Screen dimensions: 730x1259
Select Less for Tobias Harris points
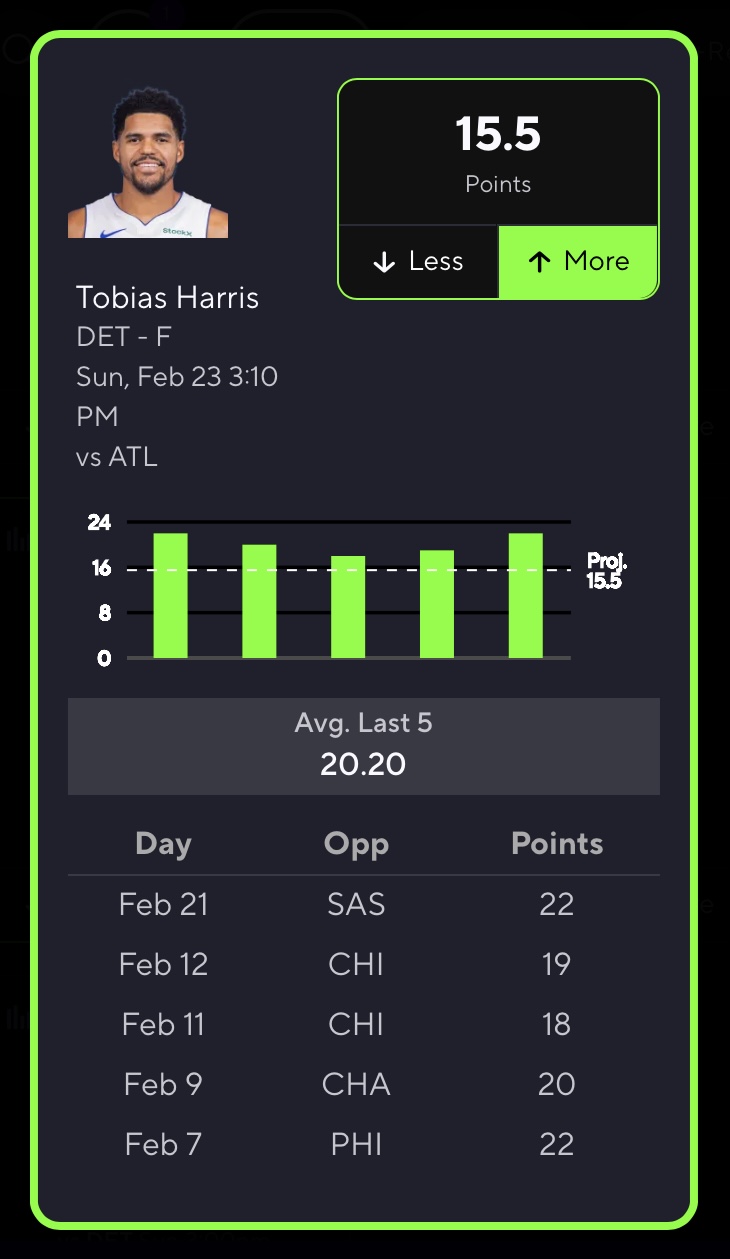418,262
